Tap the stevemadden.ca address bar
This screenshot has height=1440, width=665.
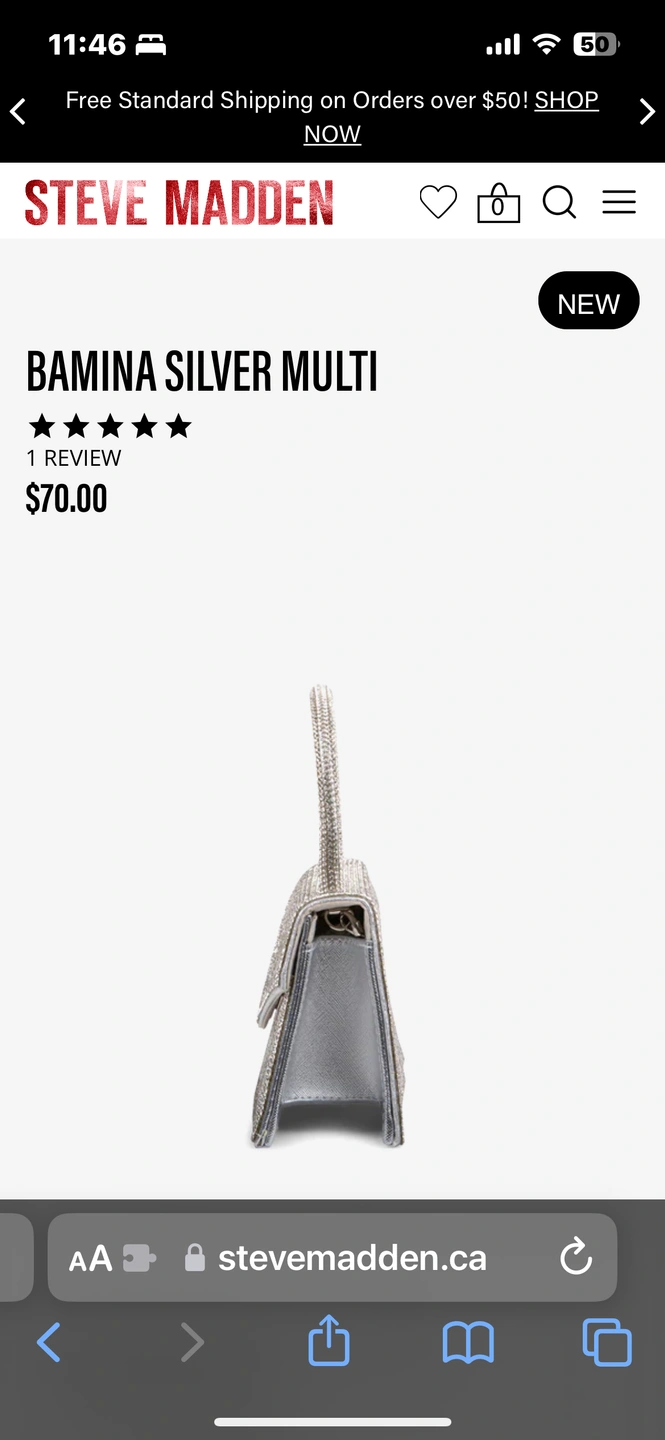pos(352,1258)
